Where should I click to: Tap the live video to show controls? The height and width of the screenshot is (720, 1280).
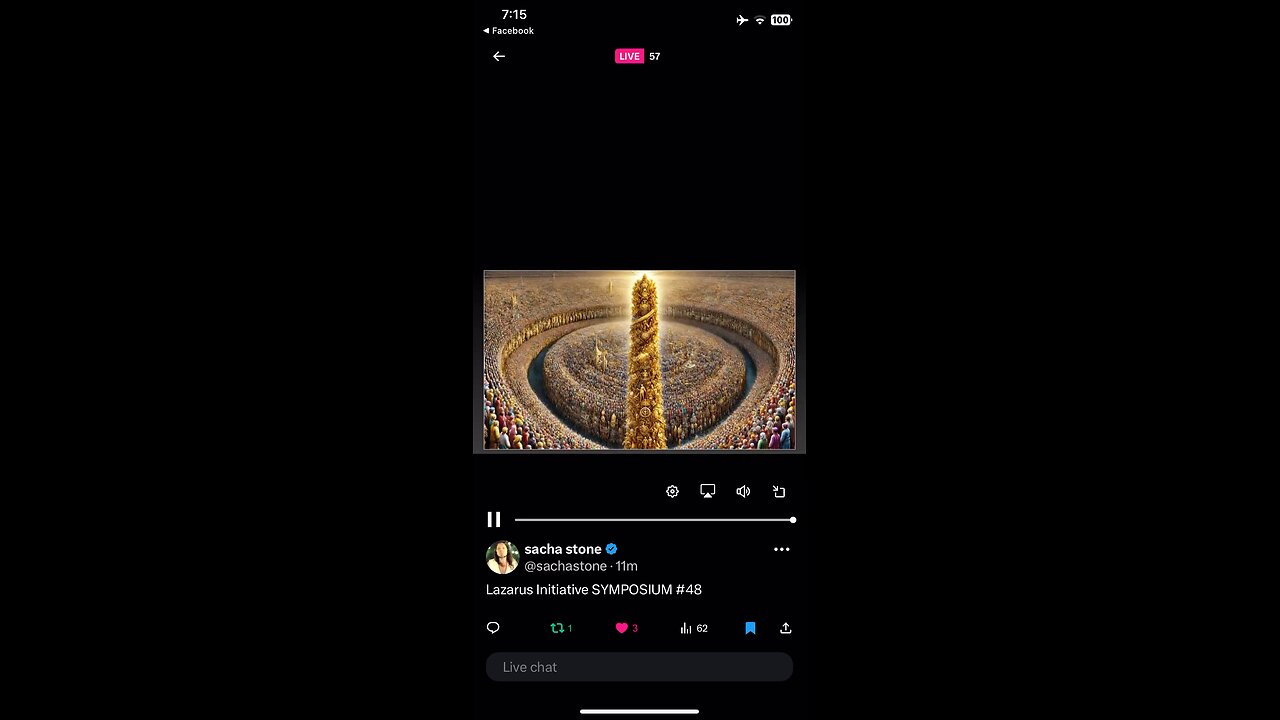coord(639,360)
